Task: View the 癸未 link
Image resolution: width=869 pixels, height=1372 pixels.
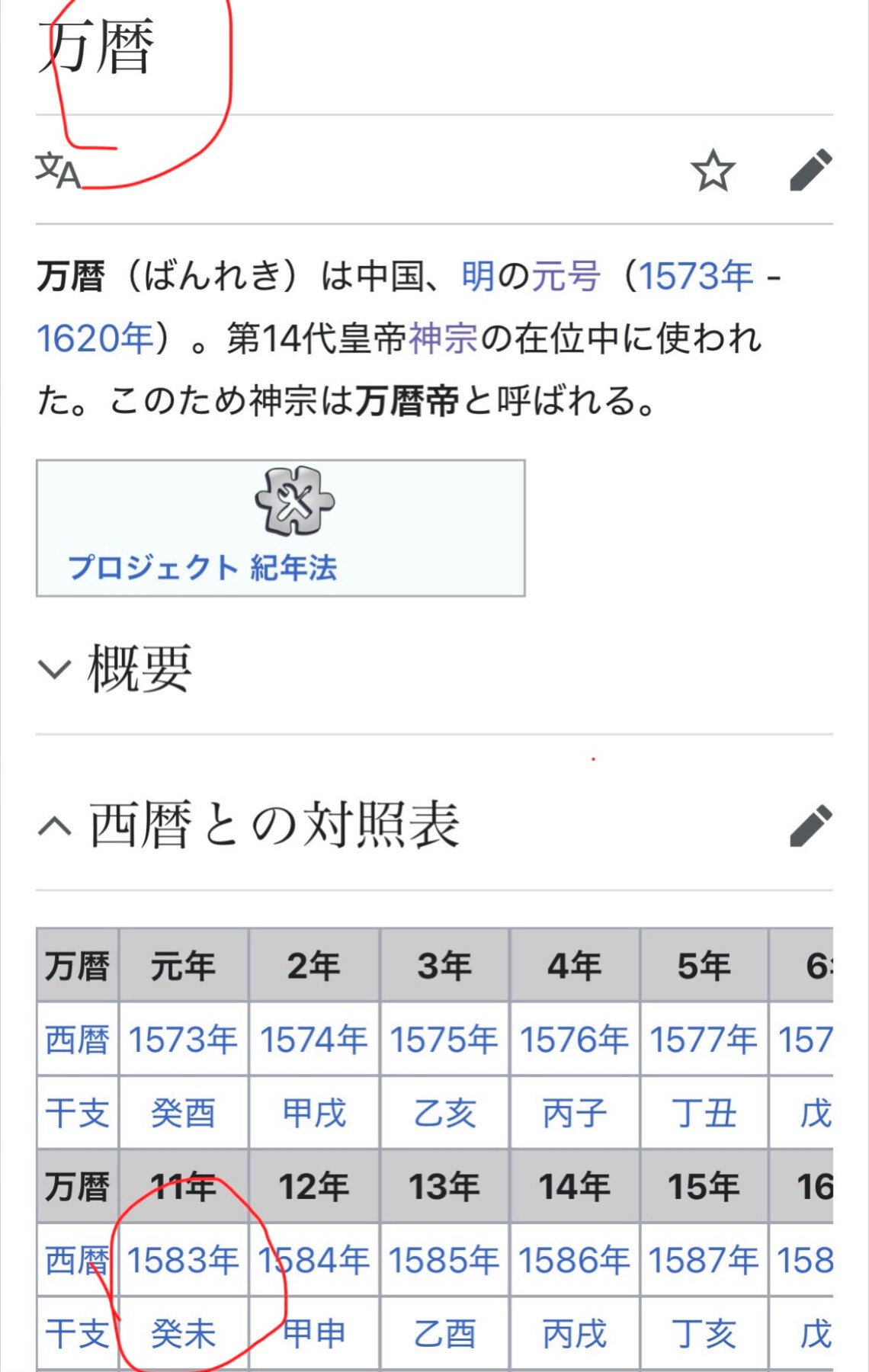Action: coord(183,1334)
